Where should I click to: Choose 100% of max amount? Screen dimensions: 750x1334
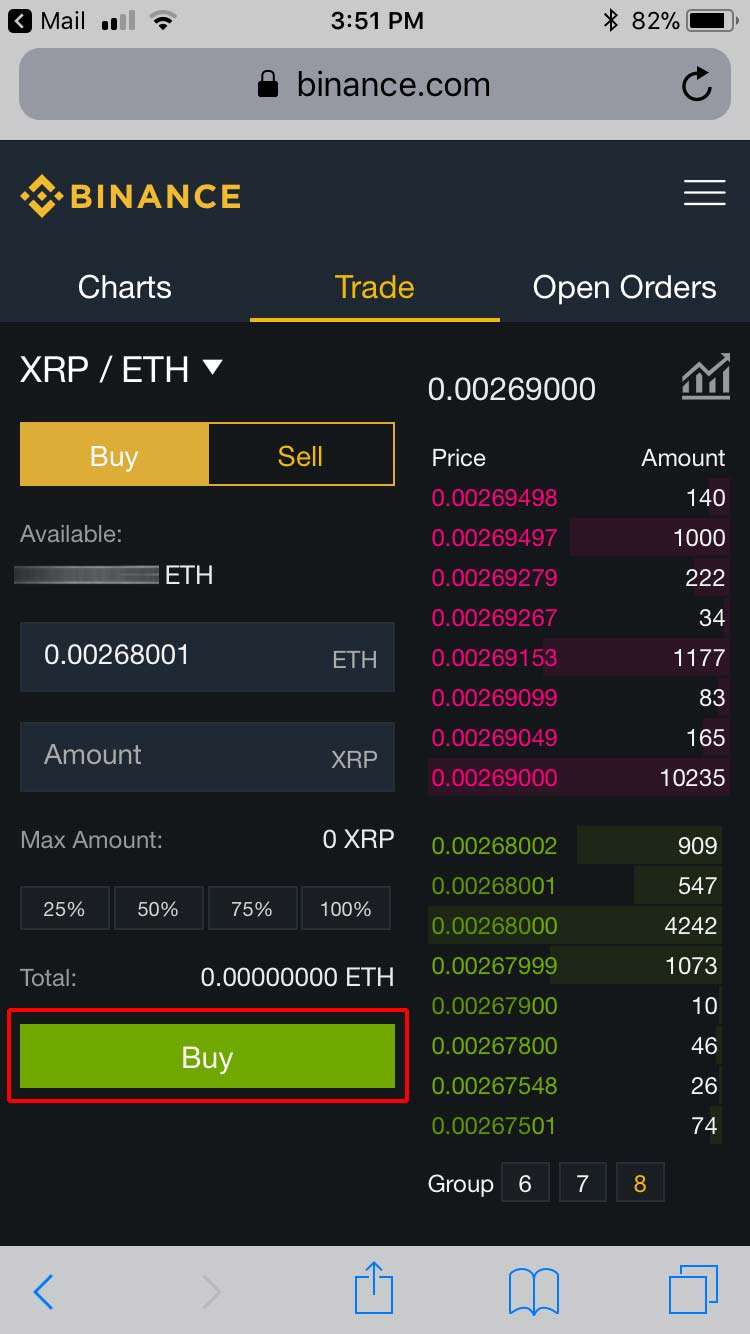click(x=345, y=909)
